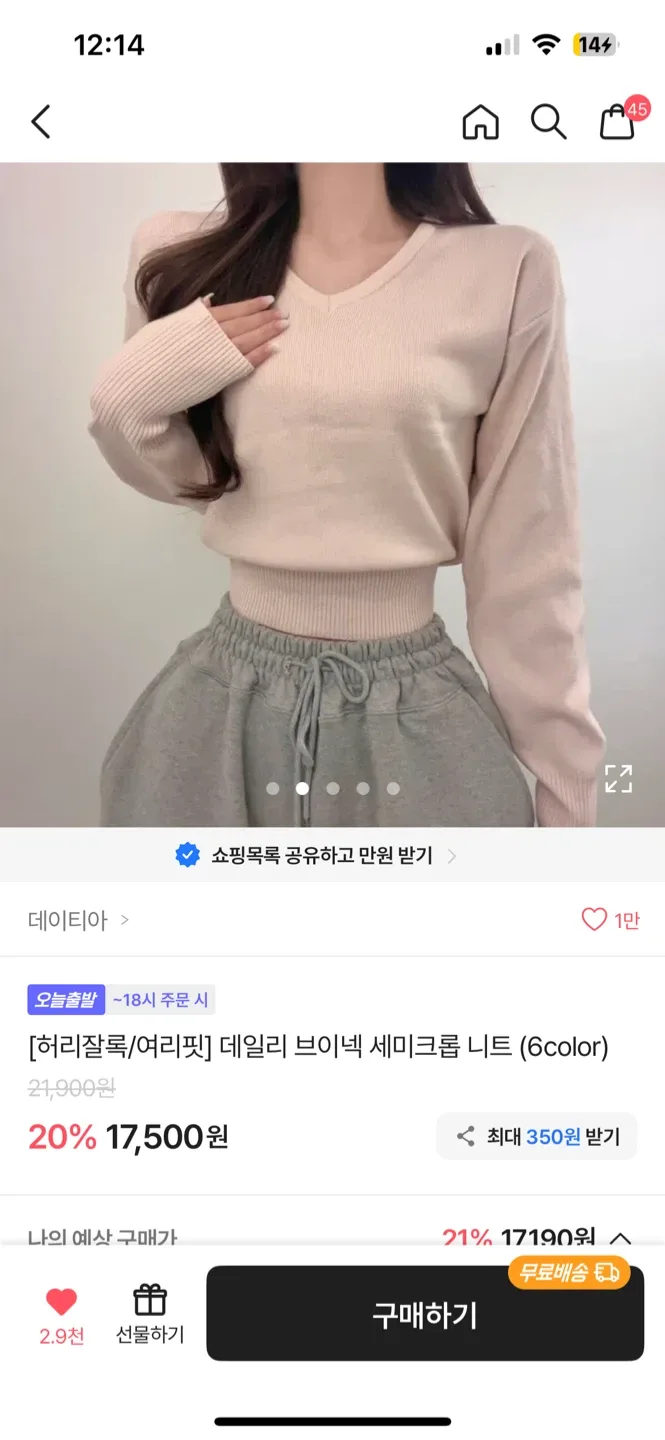This screenshot has width=665, height=1440.
Task: Open the 데이티아 store page
Action: (x=78, y=920)
